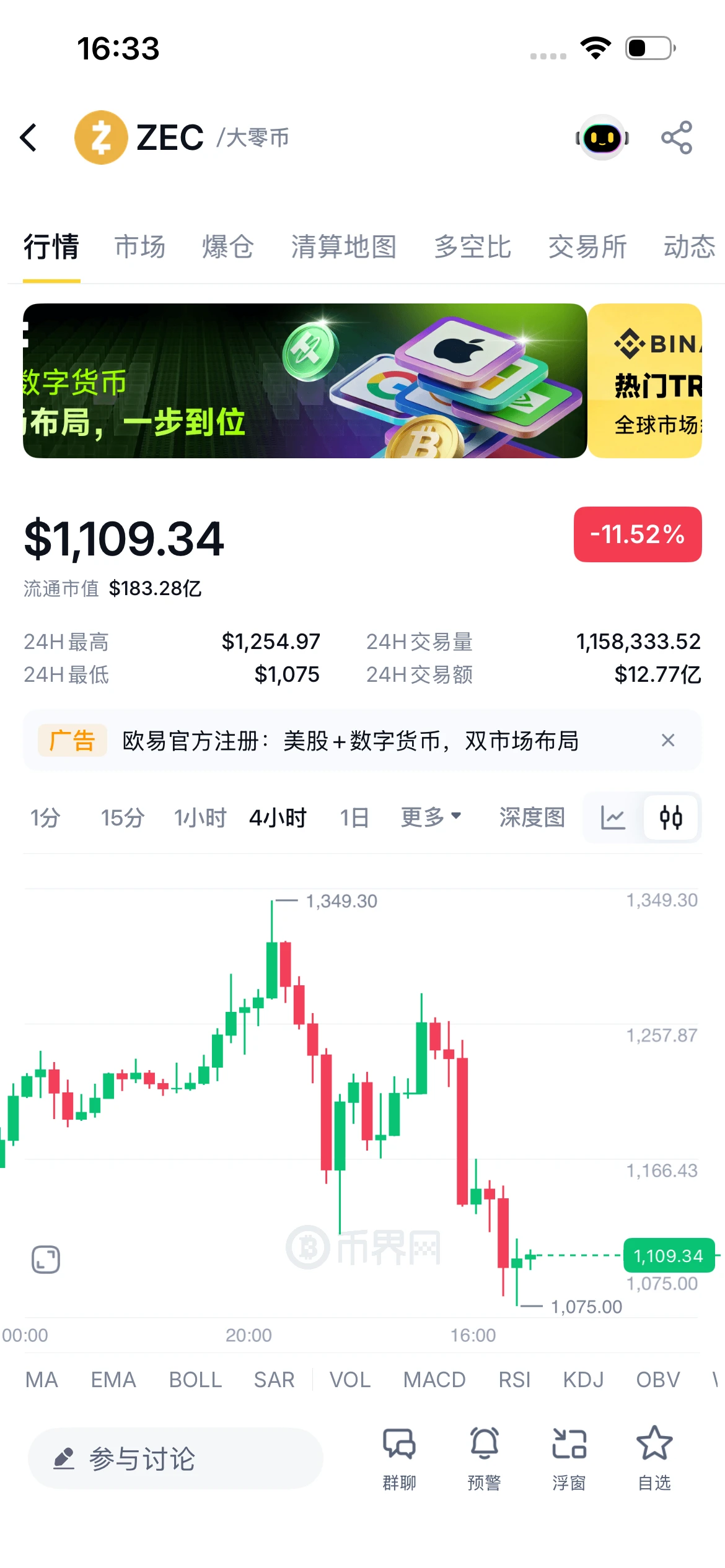Tap 参与讨论 to join discussion
The image size is (725, 1568).
click(175, 1459)
